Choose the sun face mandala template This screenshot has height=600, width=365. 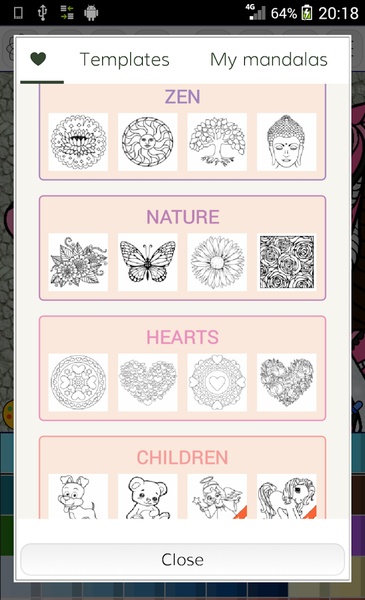(x=148, y=142)
